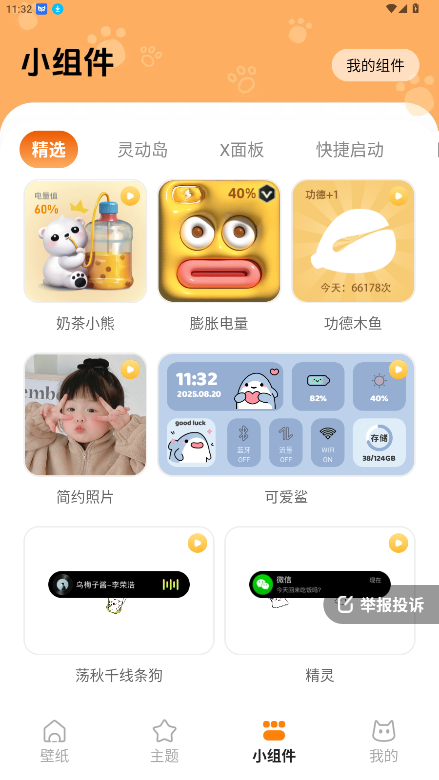Select the 小组件 bottom tab

[274, 741]
